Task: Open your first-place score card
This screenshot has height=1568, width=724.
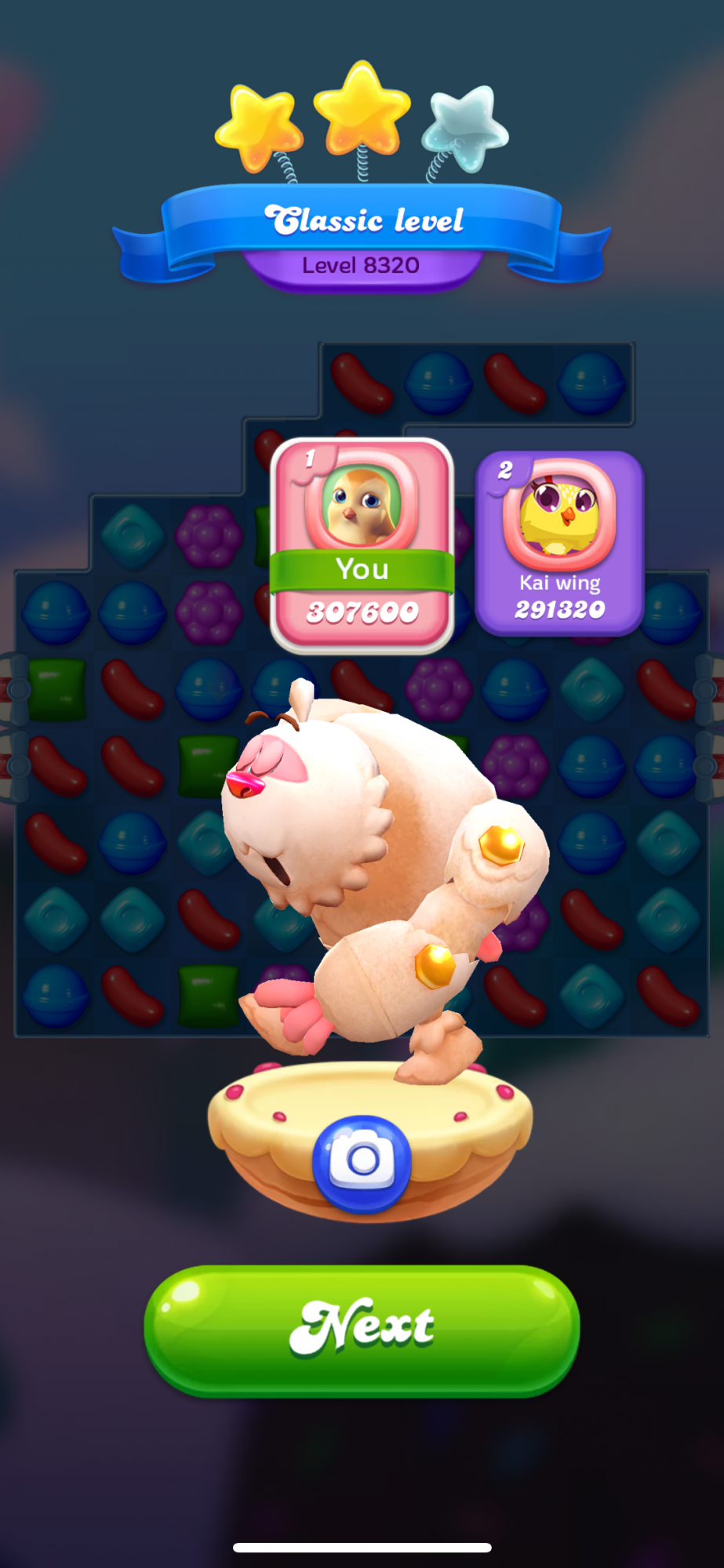Action: [362, 545]
